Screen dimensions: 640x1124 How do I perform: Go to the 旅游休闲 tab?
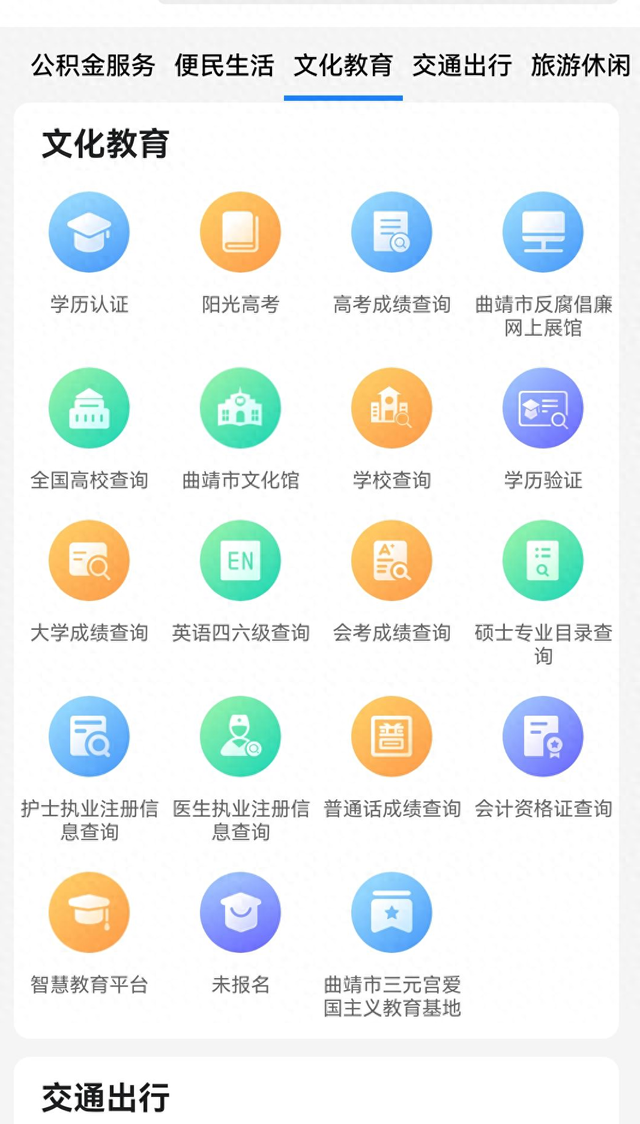pos(581,66)
